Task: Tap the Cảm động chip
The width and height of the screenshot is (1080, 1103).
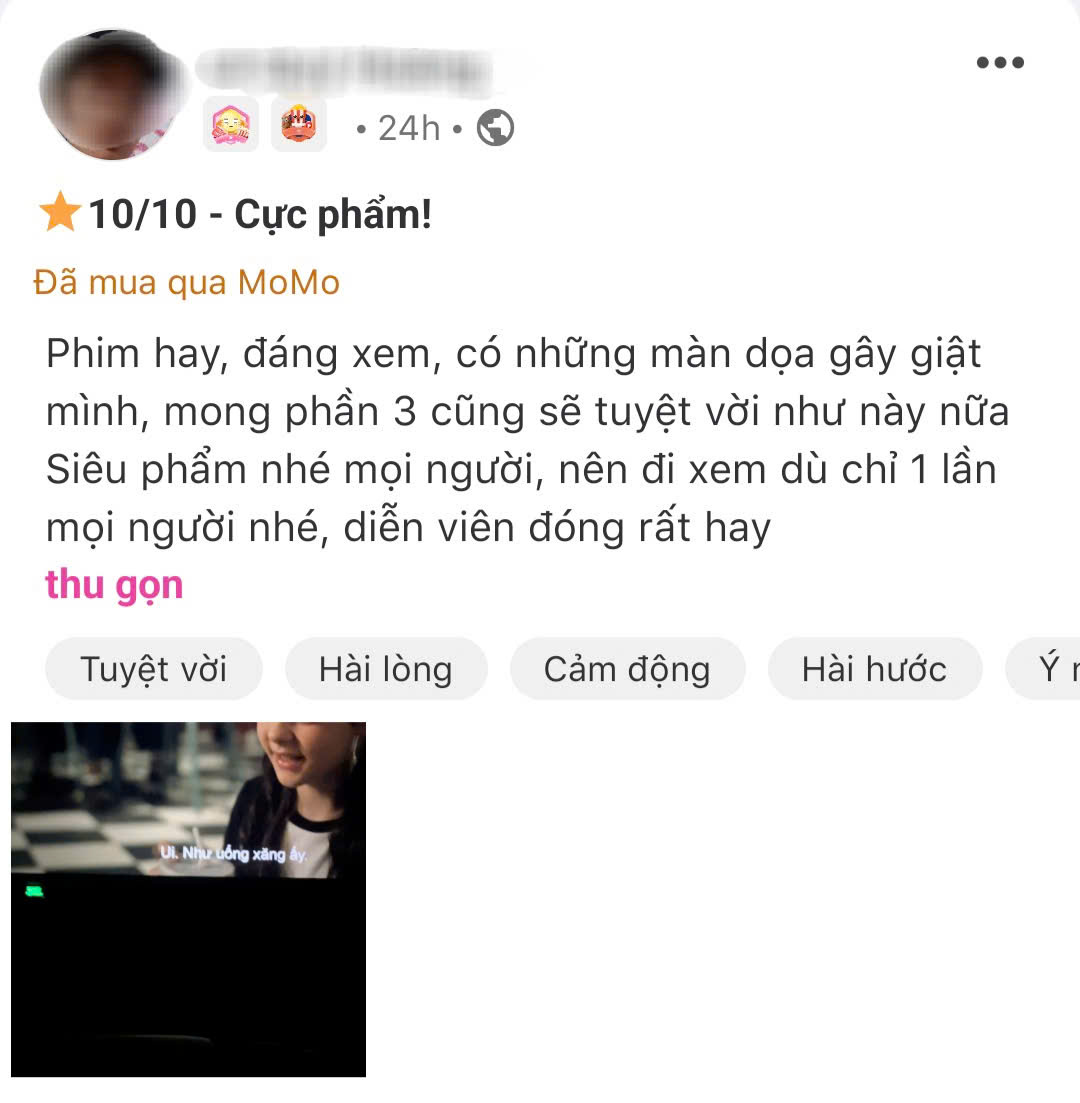Action: point(627,669)
